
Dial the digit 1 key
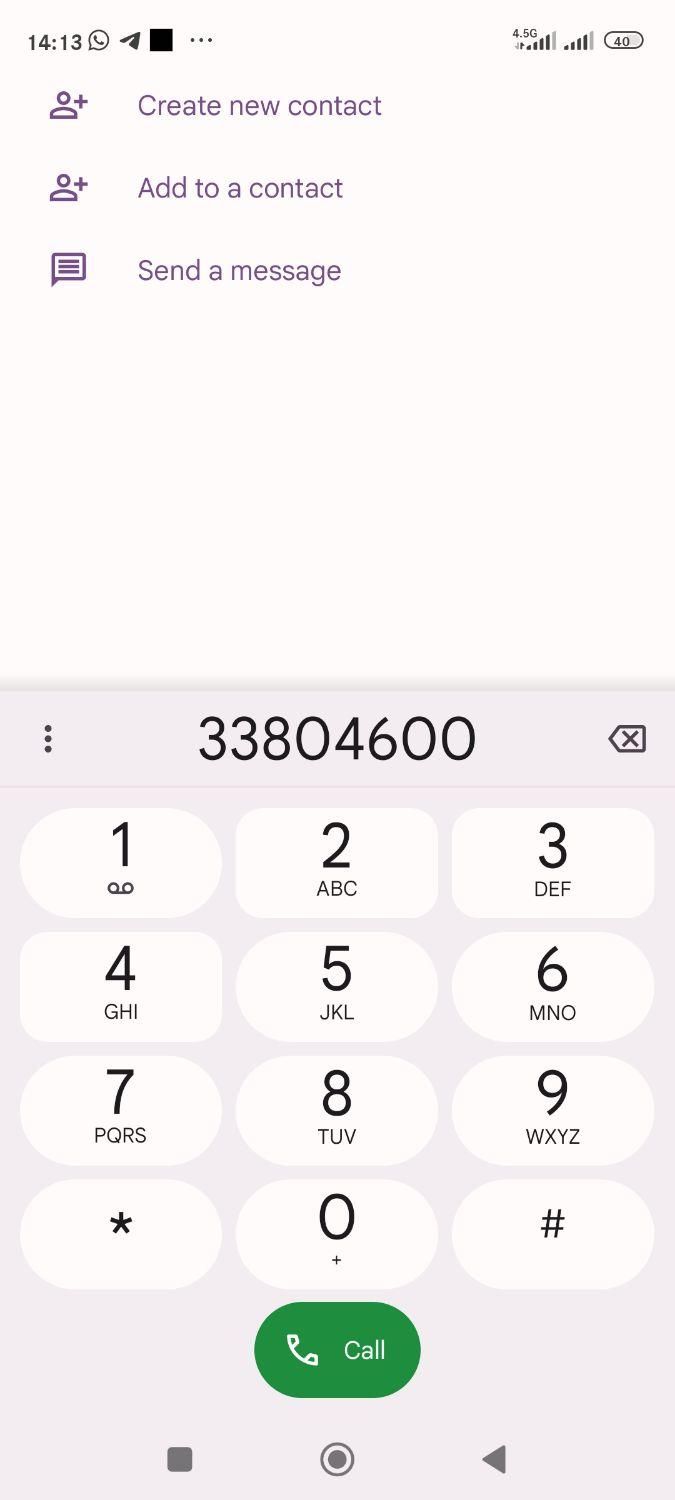(x=121, y=862)
